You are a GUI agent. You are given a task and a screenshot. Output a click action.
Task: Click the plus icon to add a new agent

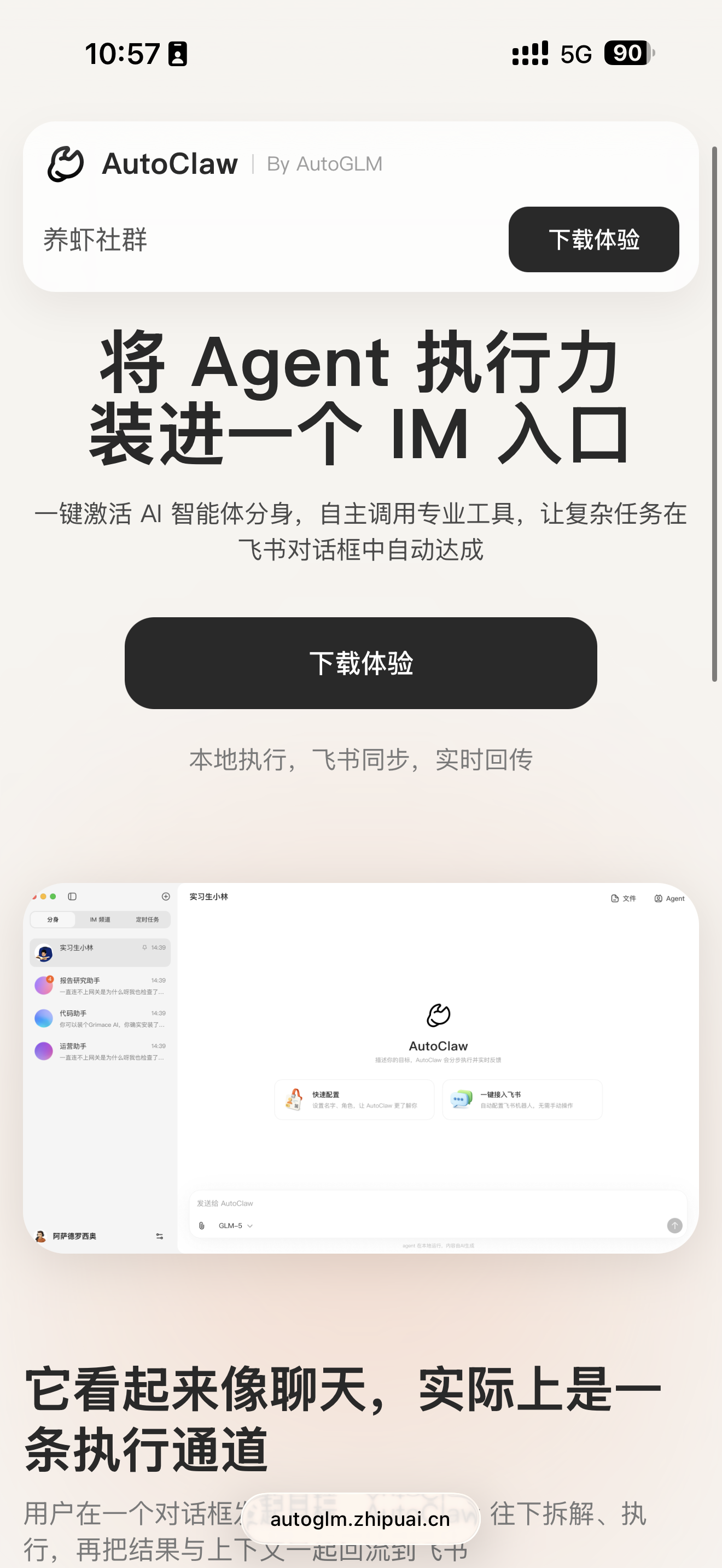click(166, 897)
